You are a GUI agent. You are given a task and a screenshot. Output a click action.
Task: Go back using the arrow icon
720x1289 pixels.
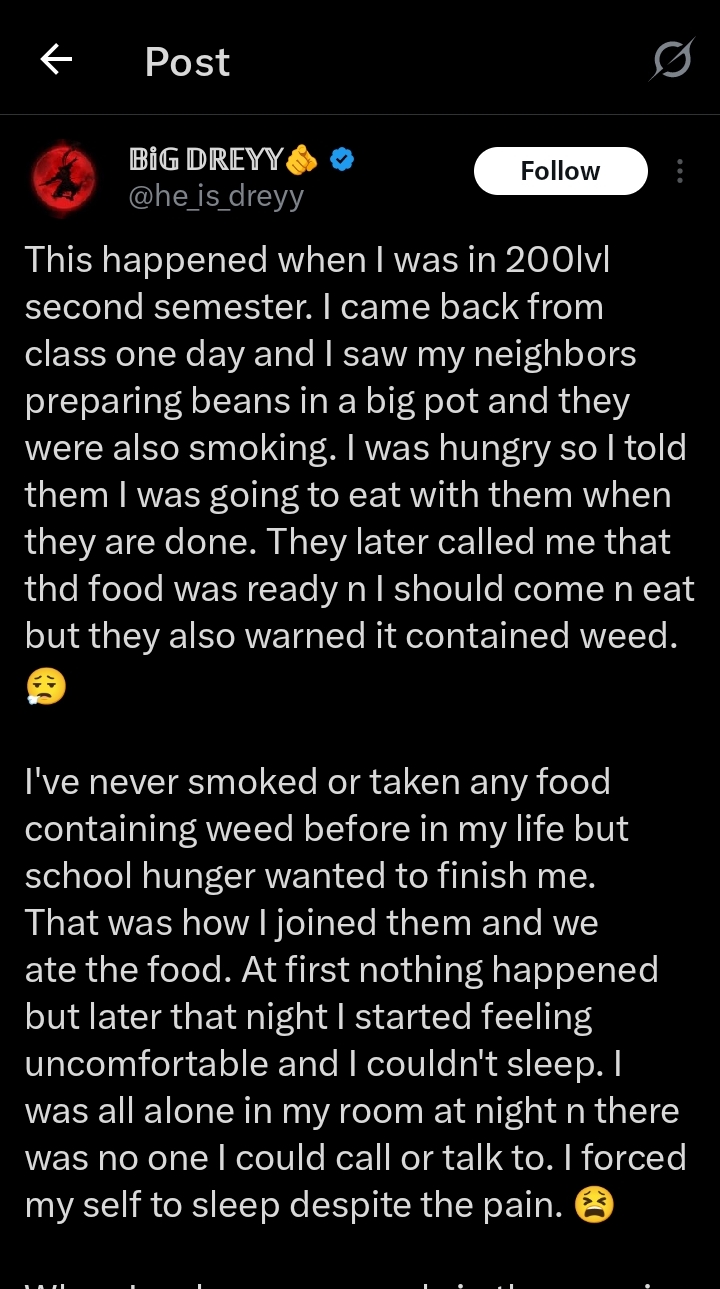[x=56, y=61]
